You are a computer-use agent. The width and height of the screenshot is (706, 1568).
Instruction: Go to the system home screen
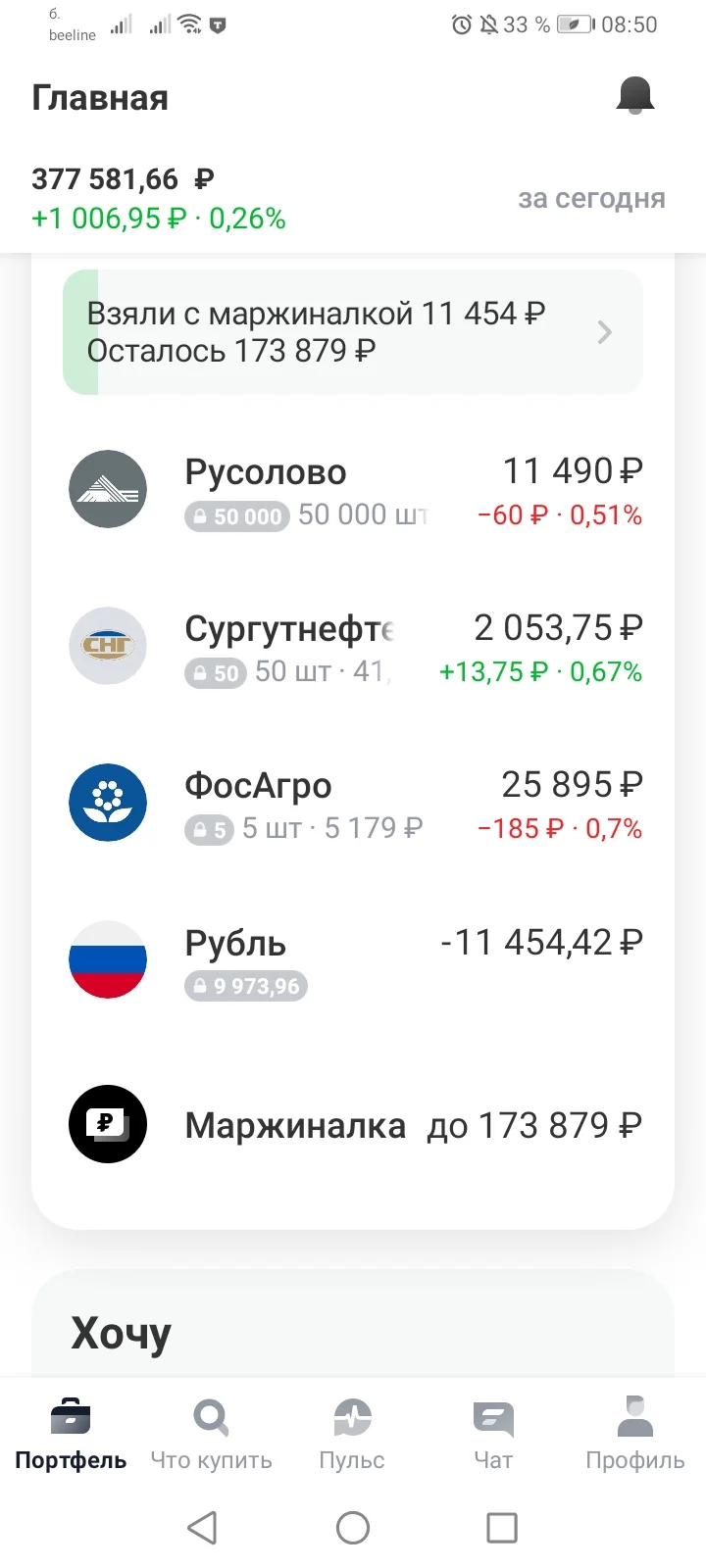353,1527
